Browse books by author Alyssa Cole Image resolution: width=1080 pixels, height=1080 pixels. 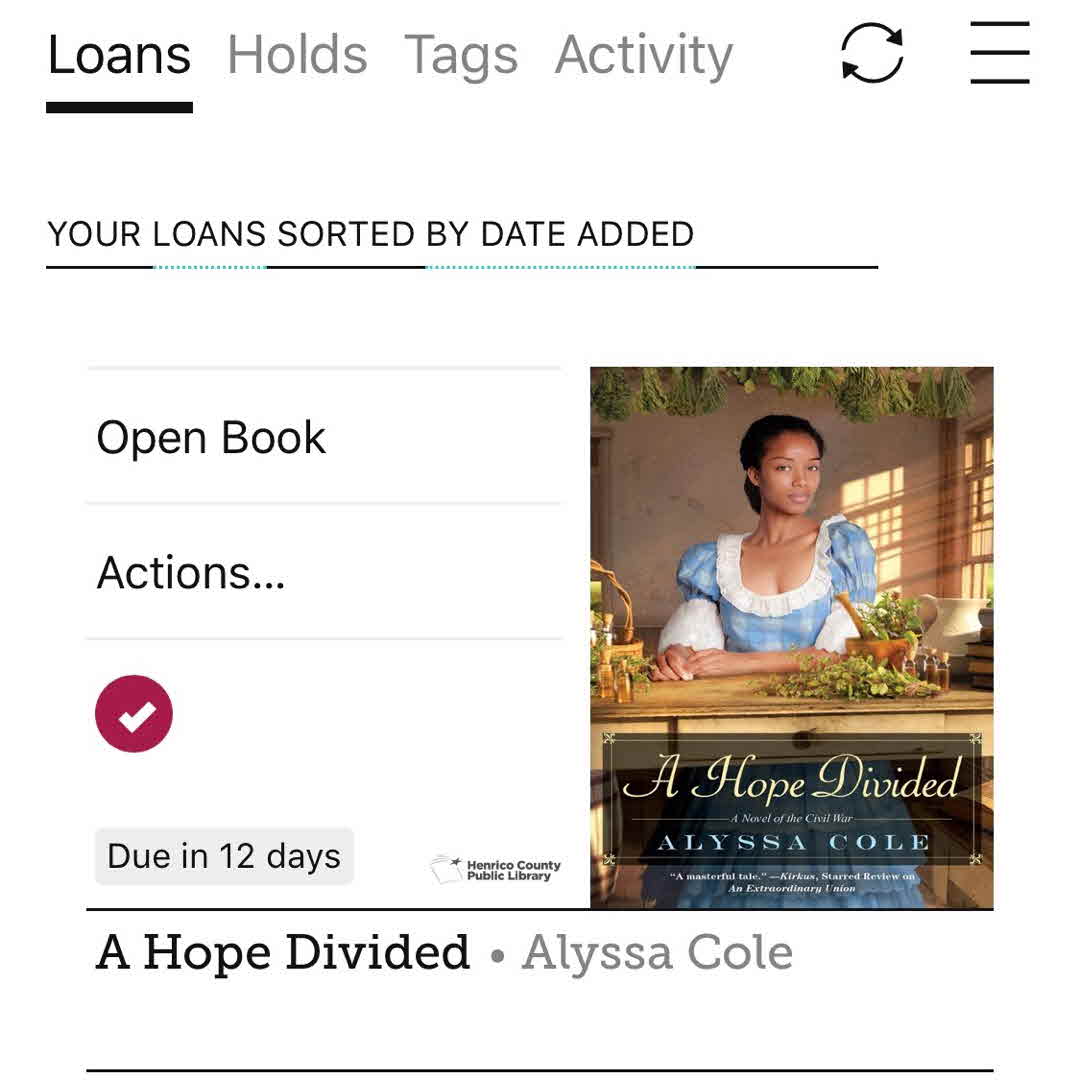[x=657, y=953]
